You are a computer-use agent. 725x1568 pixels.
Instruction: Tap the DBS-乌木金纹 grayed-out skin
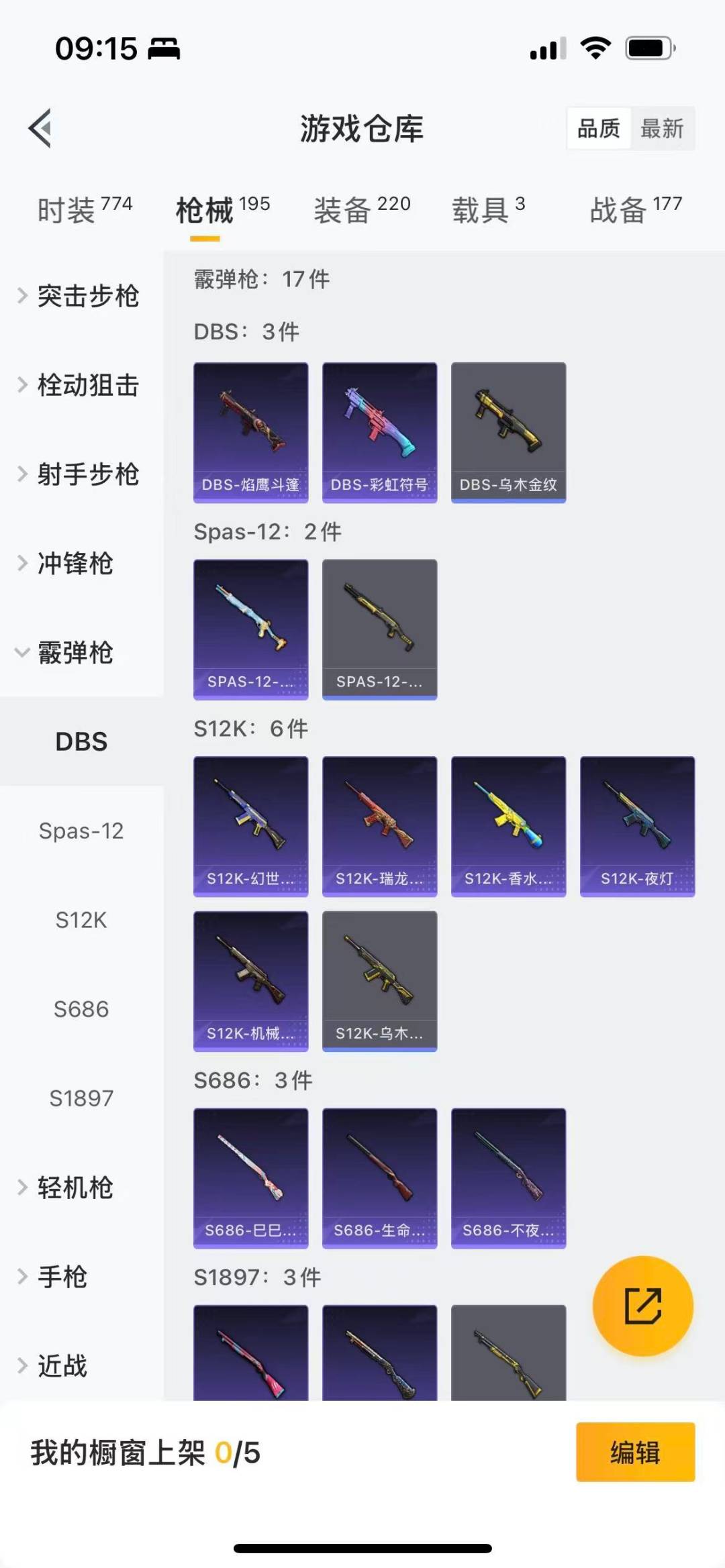[508, 431]
